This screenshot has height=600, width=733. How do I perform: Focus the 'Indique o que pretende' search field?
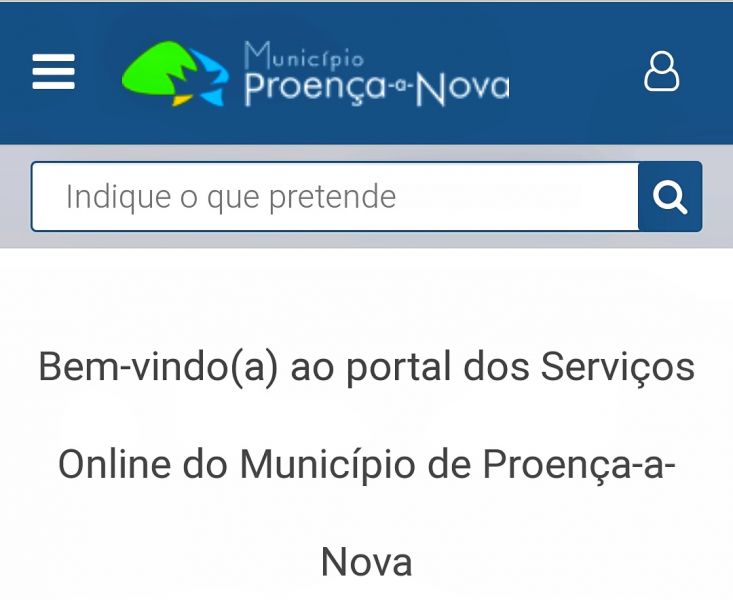(x=335, y=197)
